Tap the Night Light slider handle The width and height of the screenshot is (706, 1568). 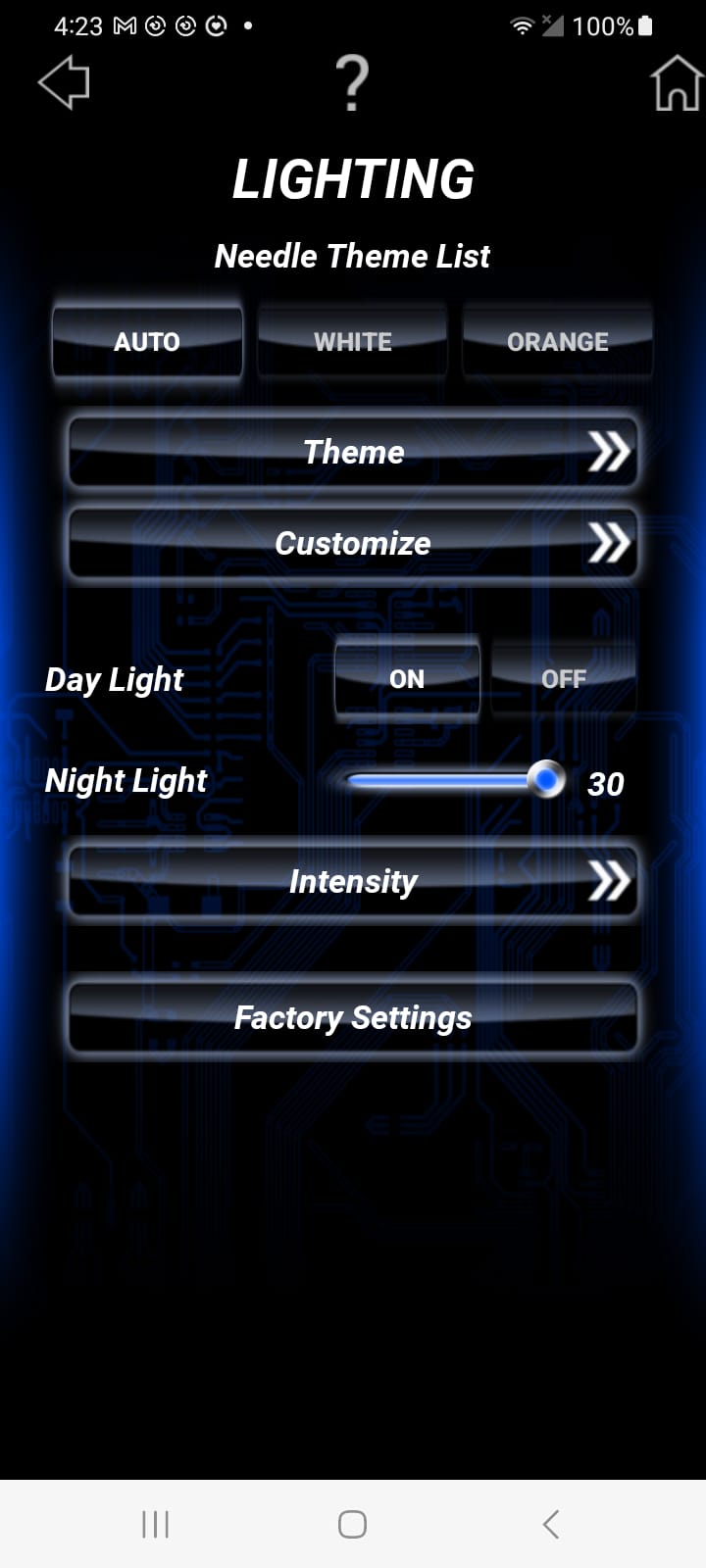coord(546,779)
